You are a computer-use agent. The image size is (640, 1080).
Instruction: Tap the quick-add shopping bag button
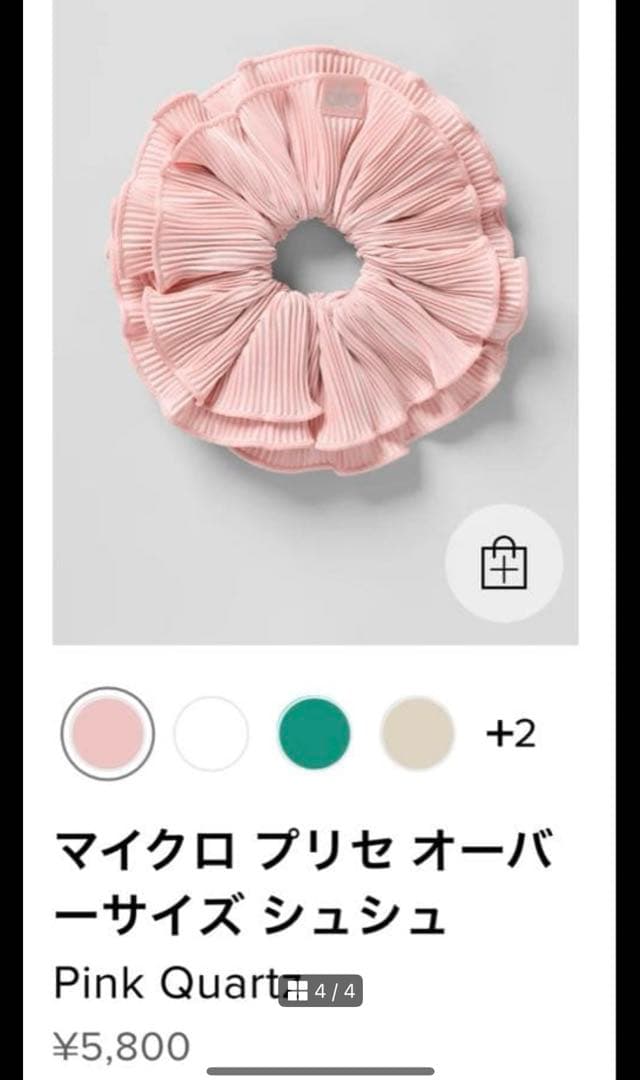pos(503,563)
